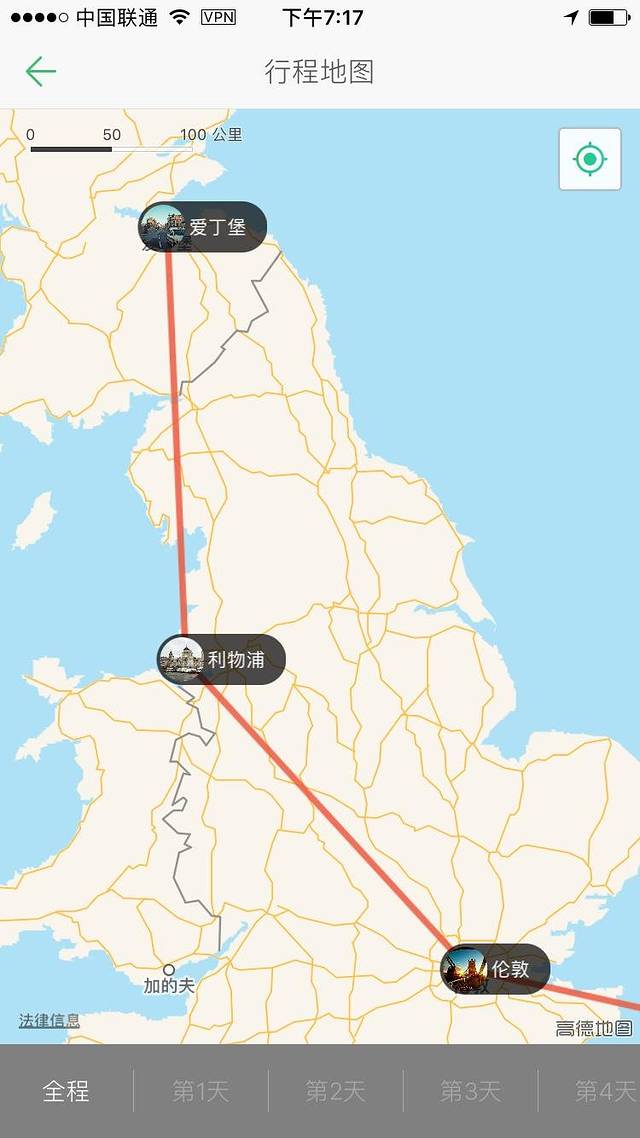640x1138 pixels.
Task: Go back using the green arrow
Action: coord(41,72)
